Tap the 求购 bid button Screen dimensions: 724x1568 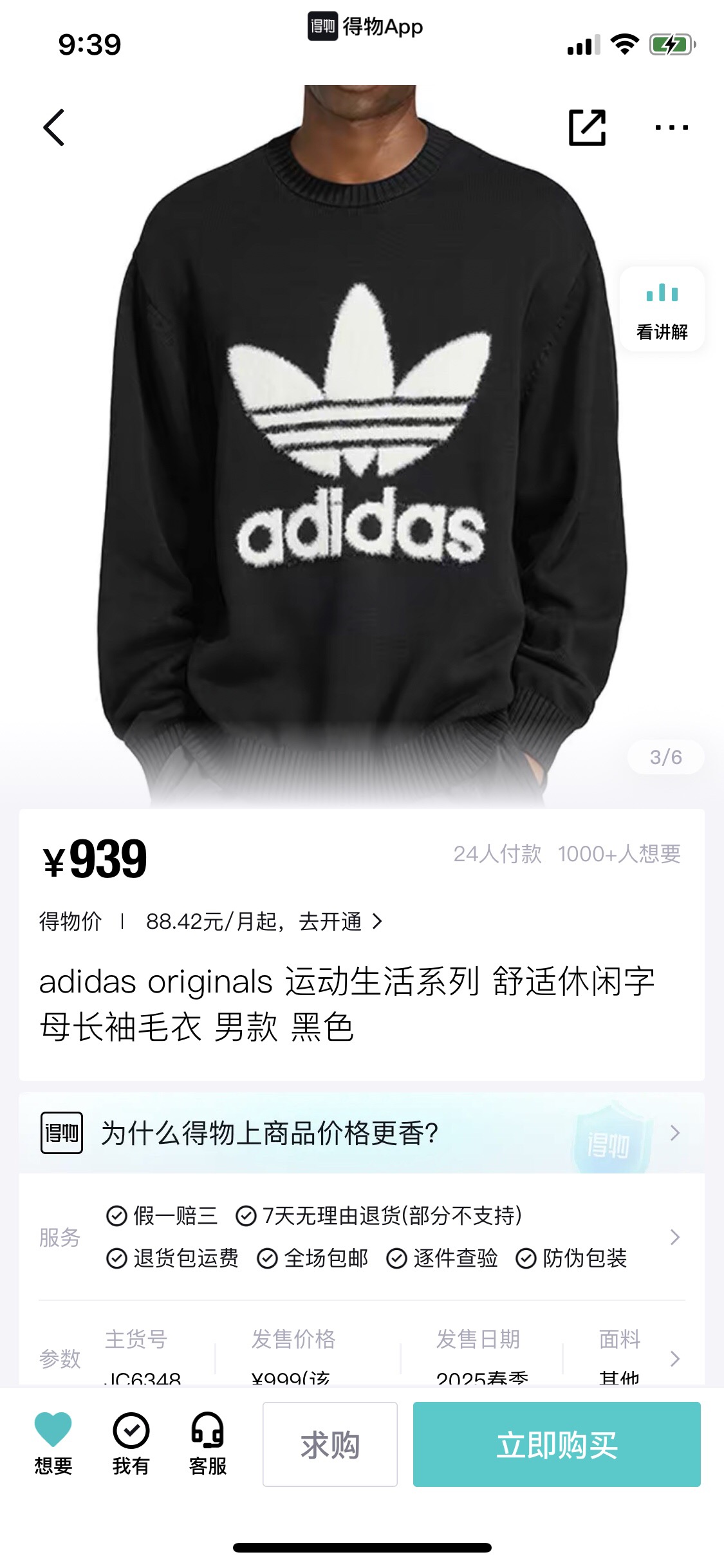pyautogui.click(x=330, y=1444)
